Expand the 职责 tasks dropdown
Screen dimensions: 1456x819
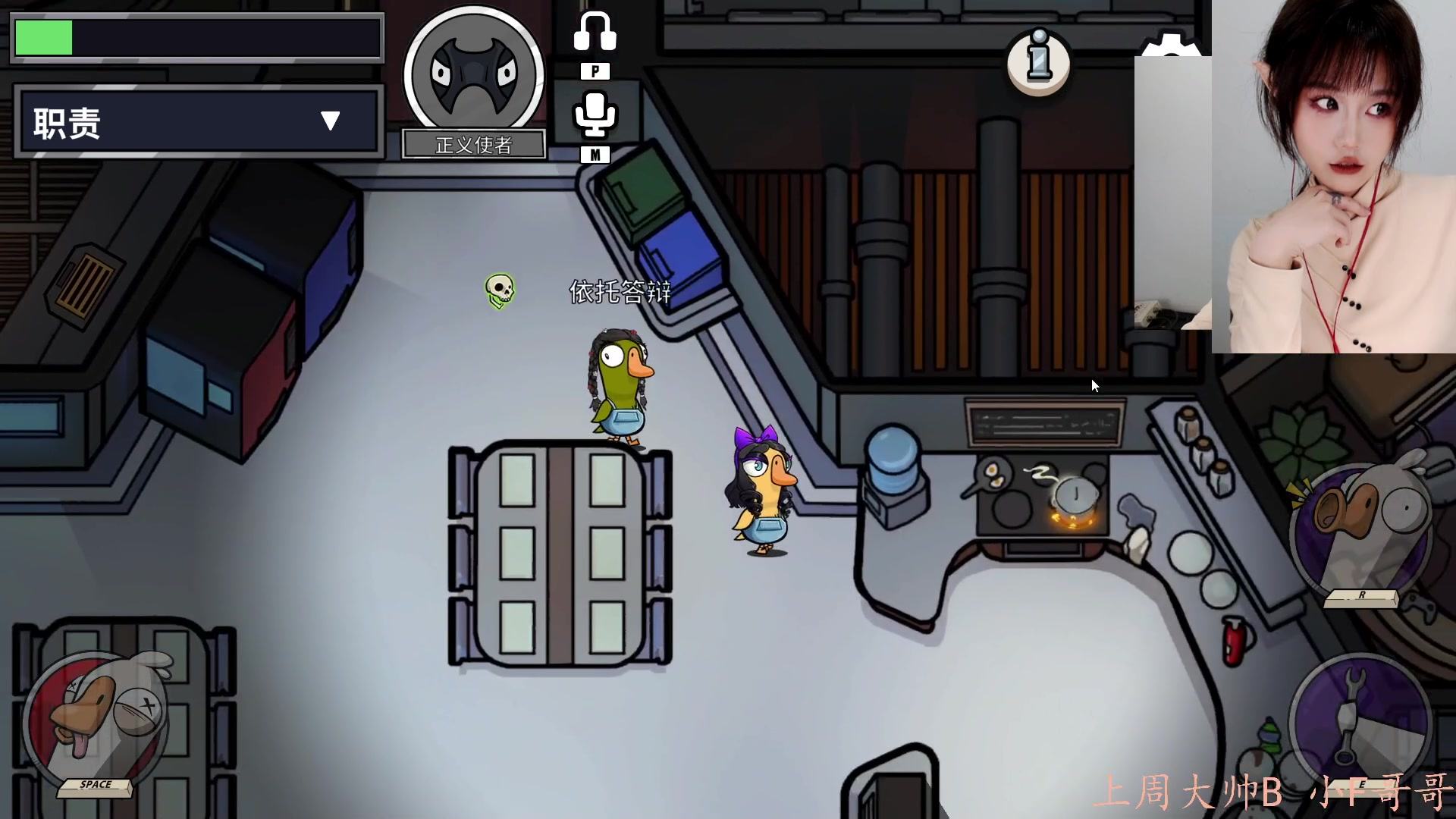pyautogui.click(x=329, y=121)
